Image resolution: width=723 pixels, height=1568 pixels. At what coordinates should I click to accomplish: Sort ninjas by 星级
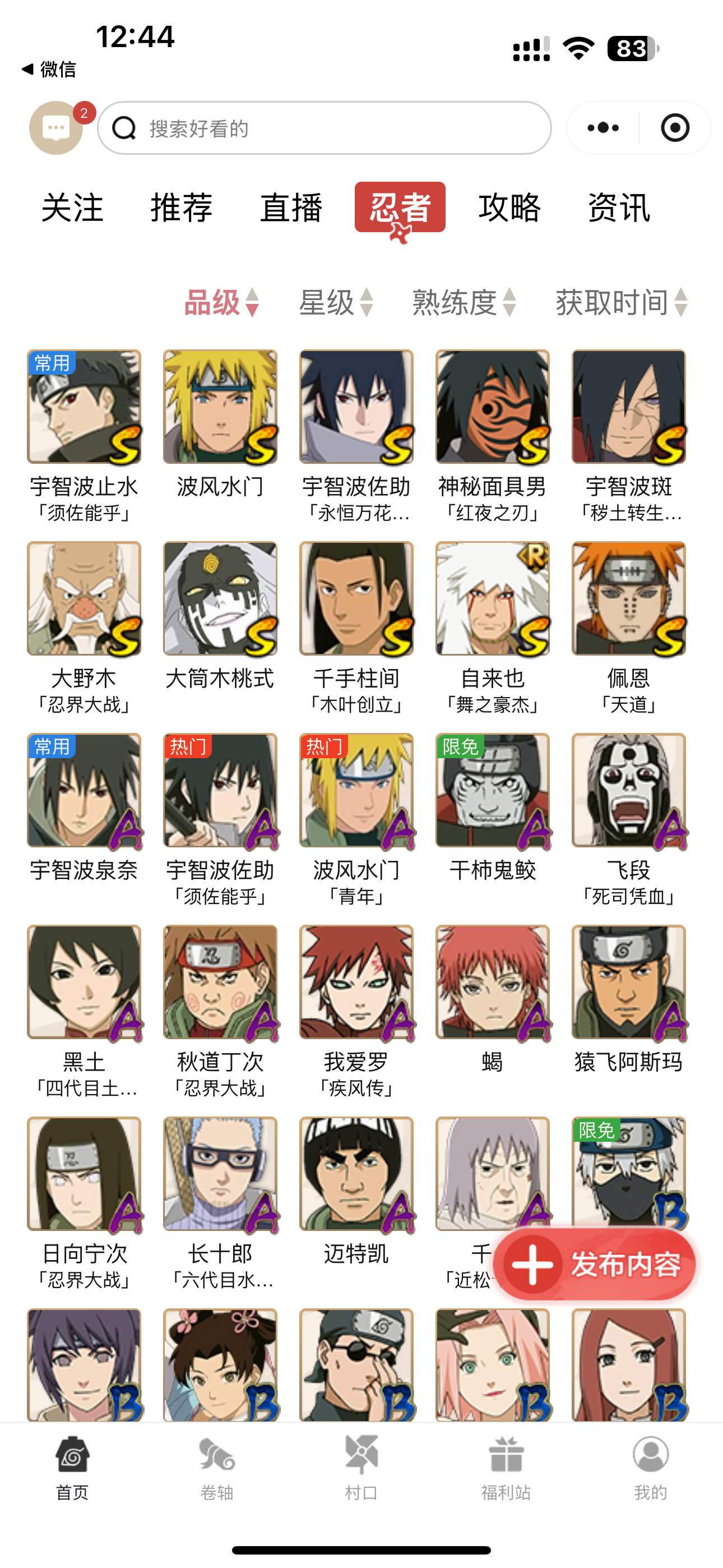pos(336,302)
